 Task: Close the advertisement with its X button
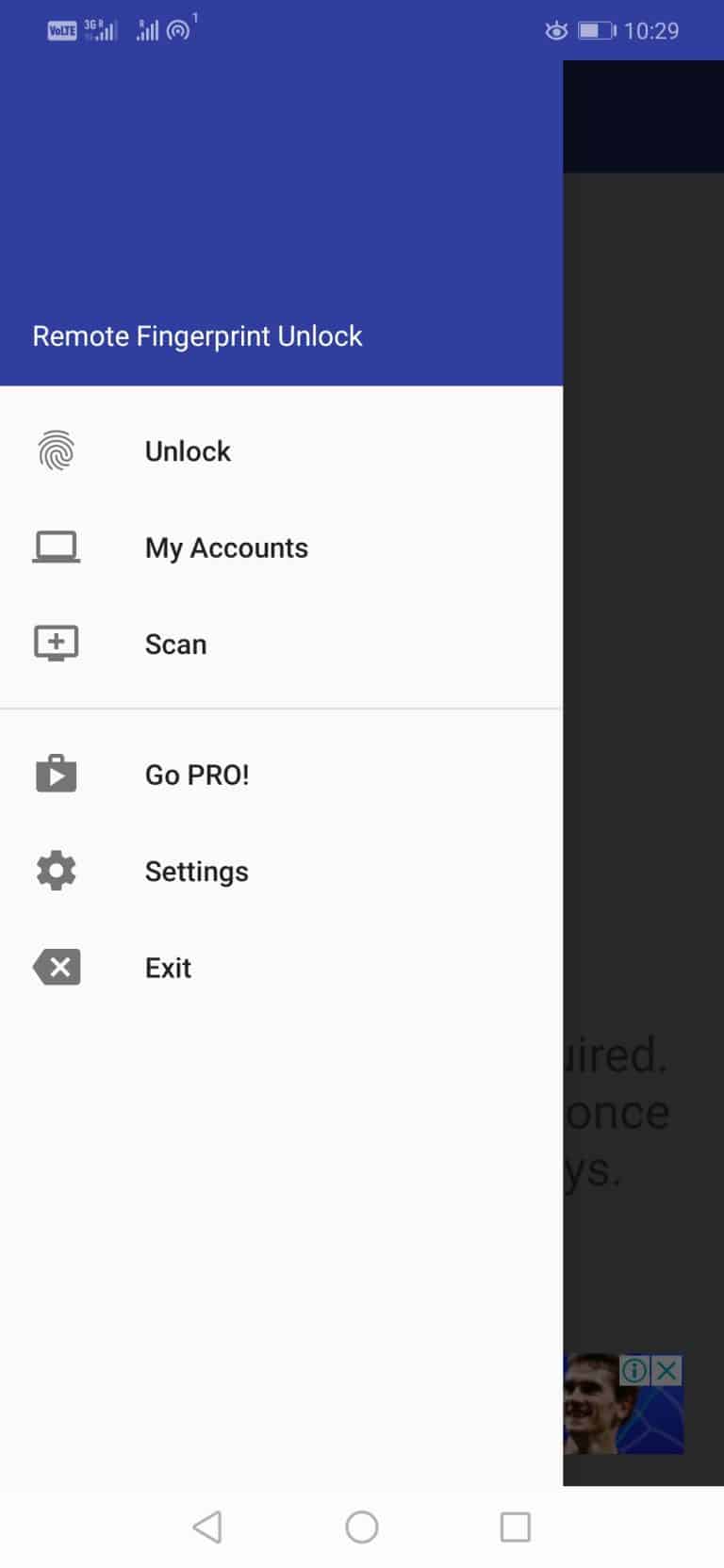coord(666,1371)
